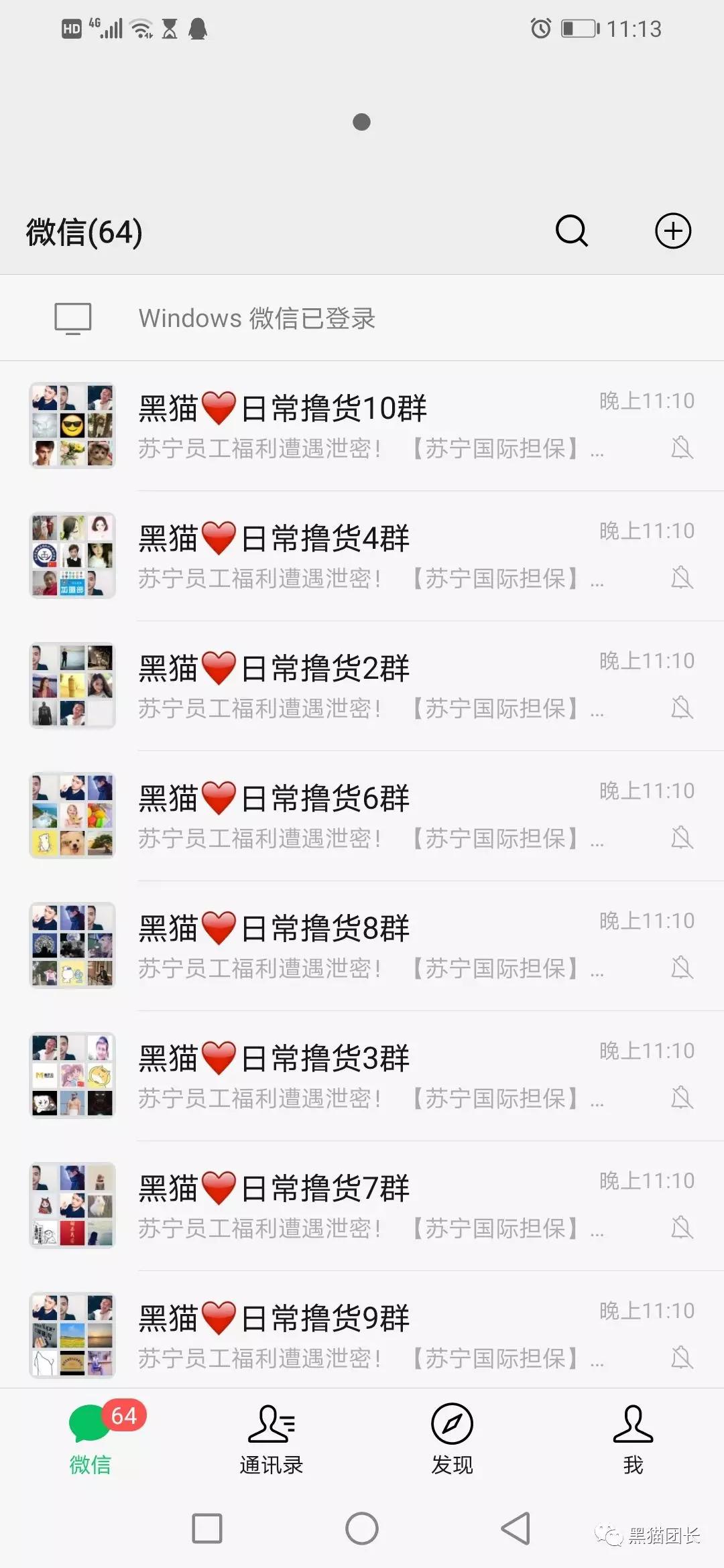
Task: Open the 黑猫日常撸货3群 chat
Action: [362, 1076]
